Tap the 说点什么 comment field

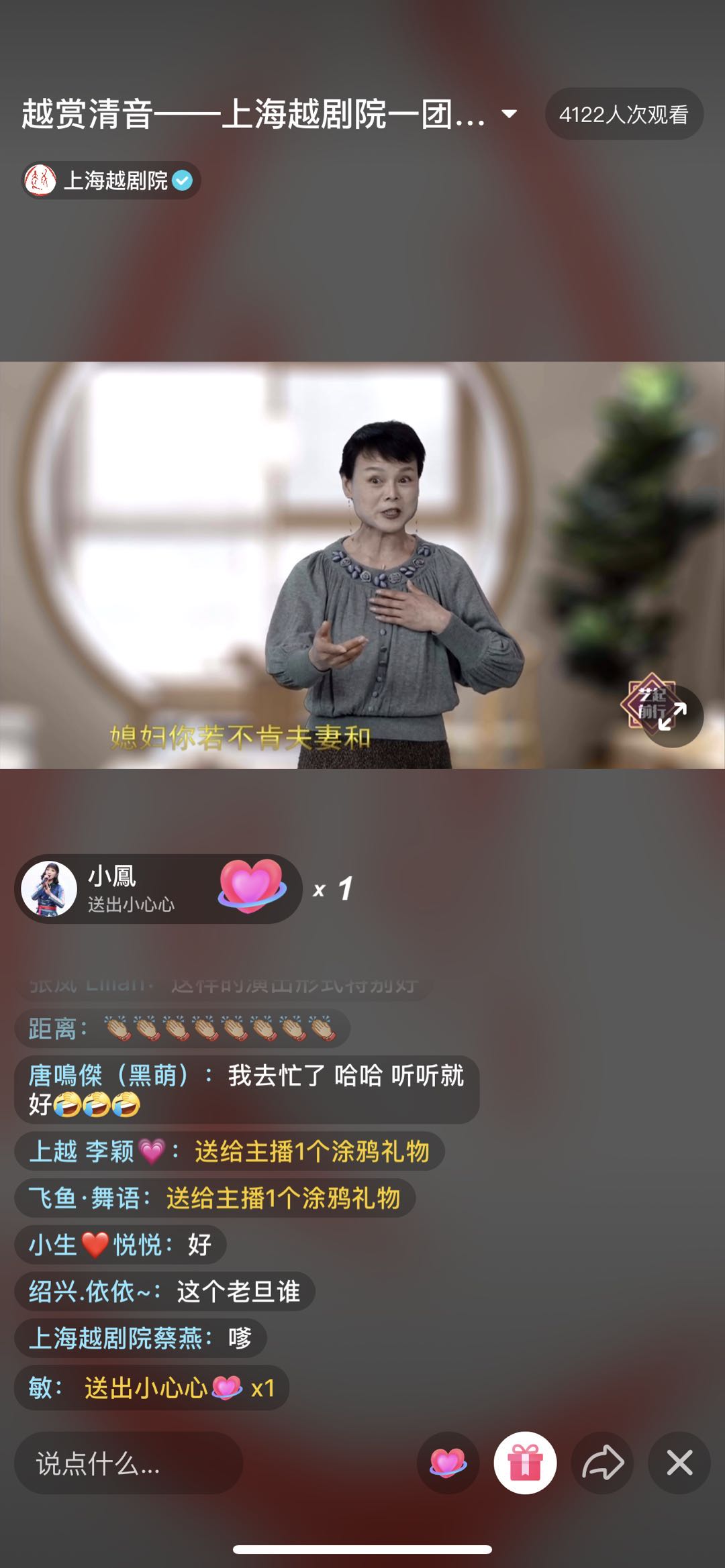click(128, 1463)
